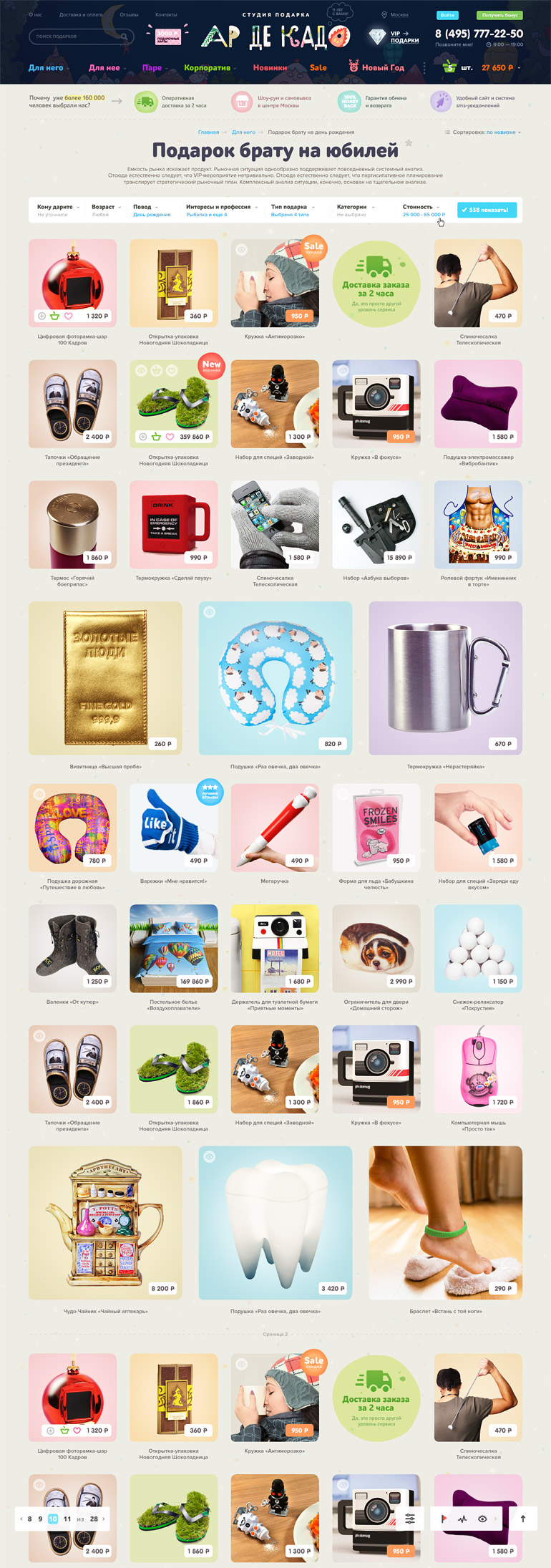Change sorting from по новизне
Image resolution: width=551 pixels, height=1568 pixels.
point(504,132)
